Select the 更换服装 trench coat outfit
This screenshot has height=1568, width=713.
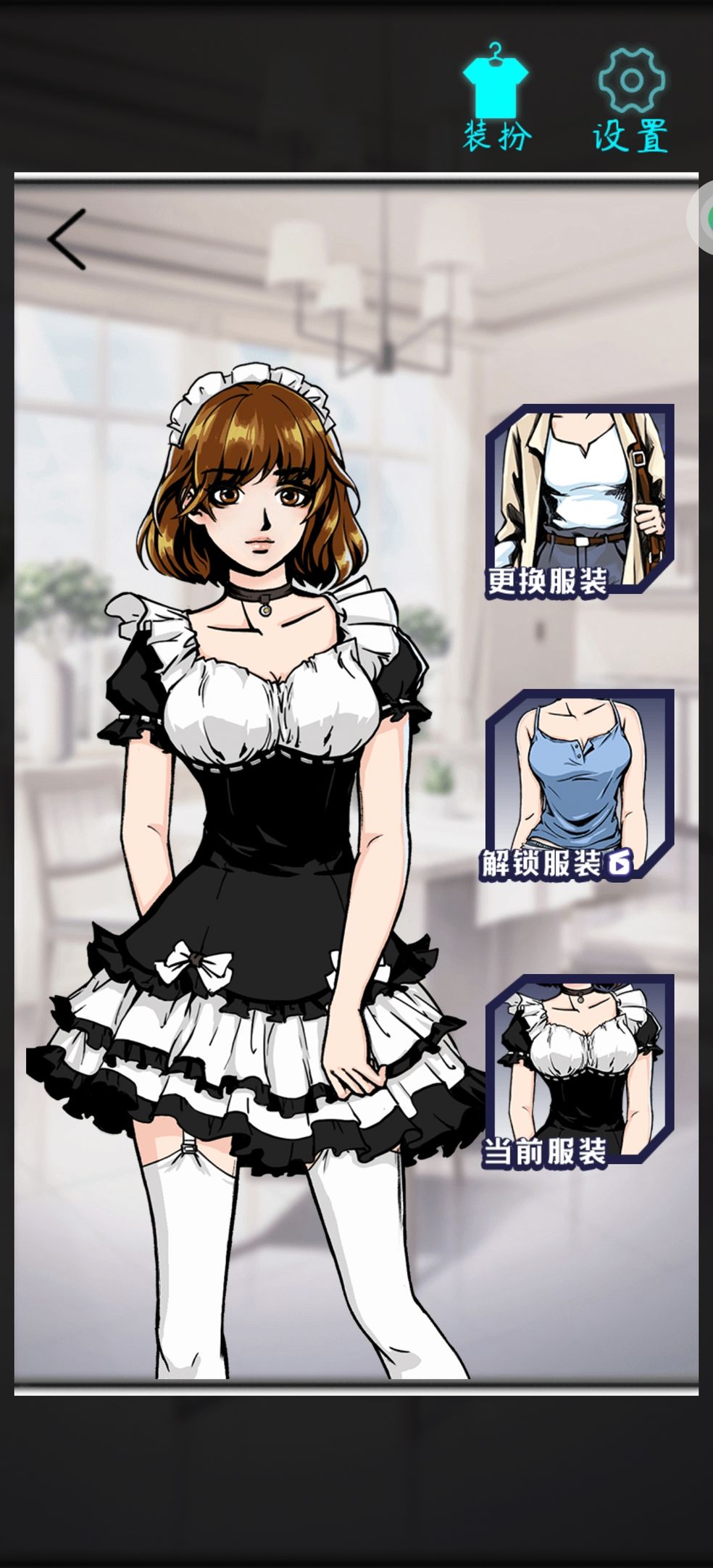(579, 500)
